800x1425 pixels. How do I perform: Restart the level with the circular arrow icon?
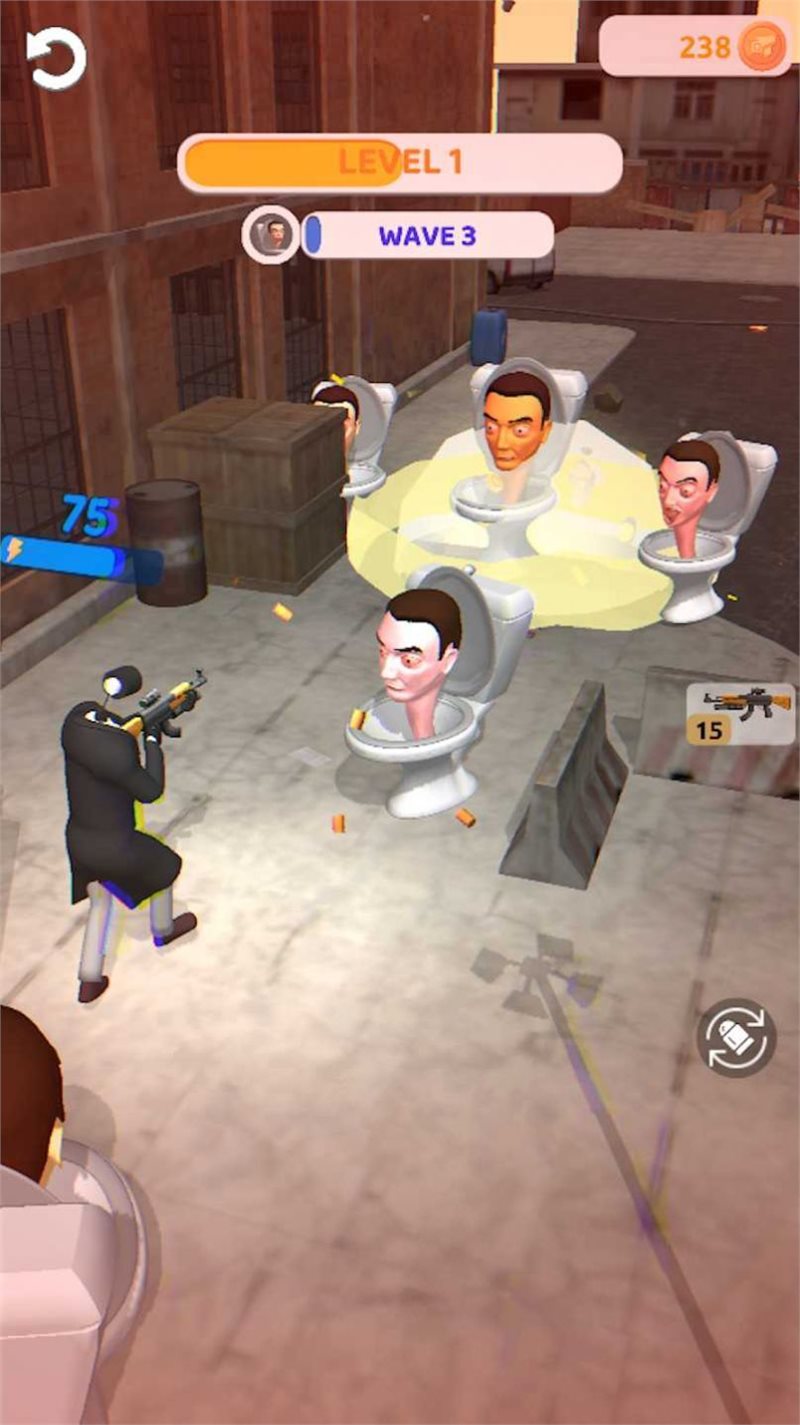click(x=56, y=59)
